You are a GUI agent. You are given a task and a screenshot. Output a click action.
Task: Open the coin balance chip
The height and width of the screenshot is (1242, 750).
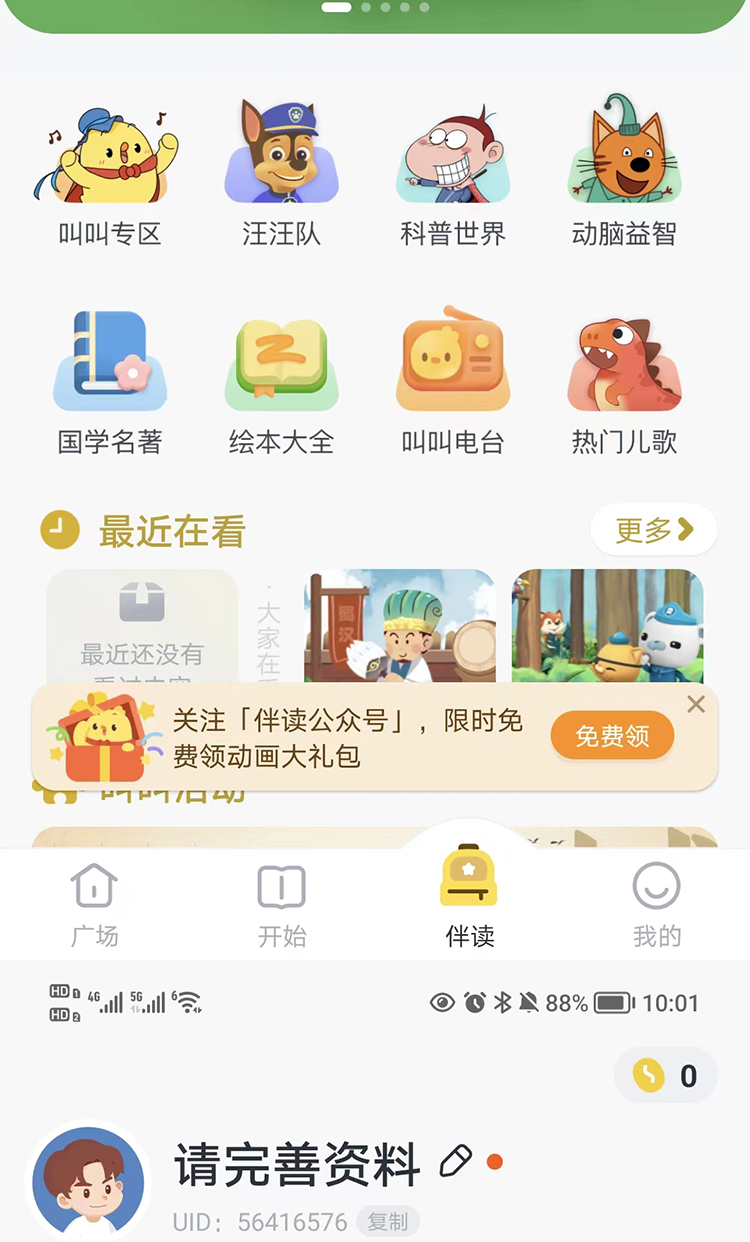(666, 1076)
